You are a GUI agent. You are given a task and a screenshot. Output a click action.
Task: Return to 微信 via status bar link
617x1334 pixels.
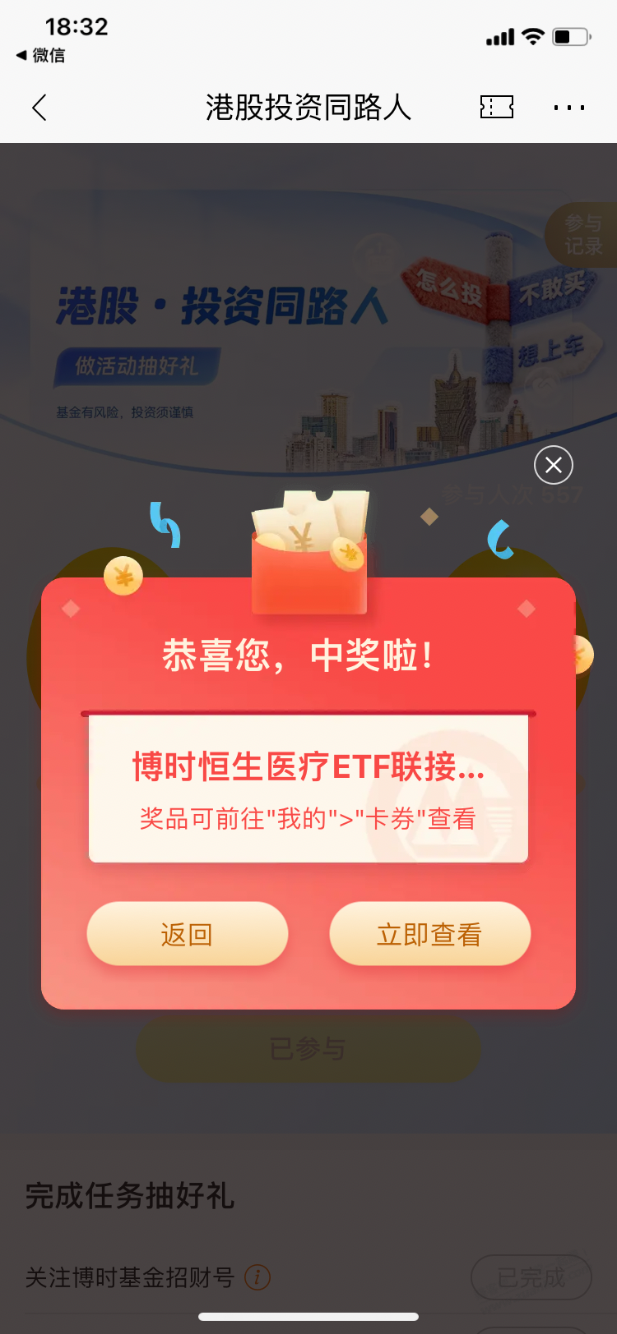(40, 56)
